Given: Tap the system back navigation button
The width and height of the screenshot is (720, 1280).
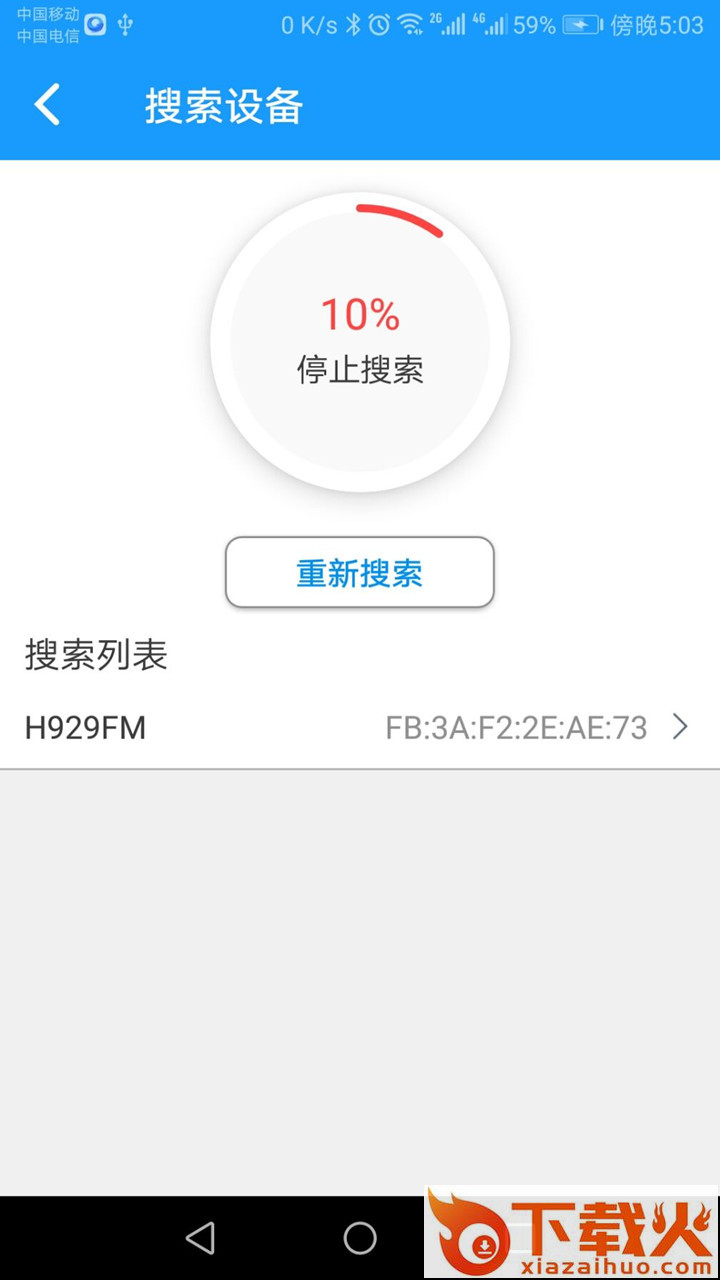Looking at the screenshot, I should [201, 1238].
